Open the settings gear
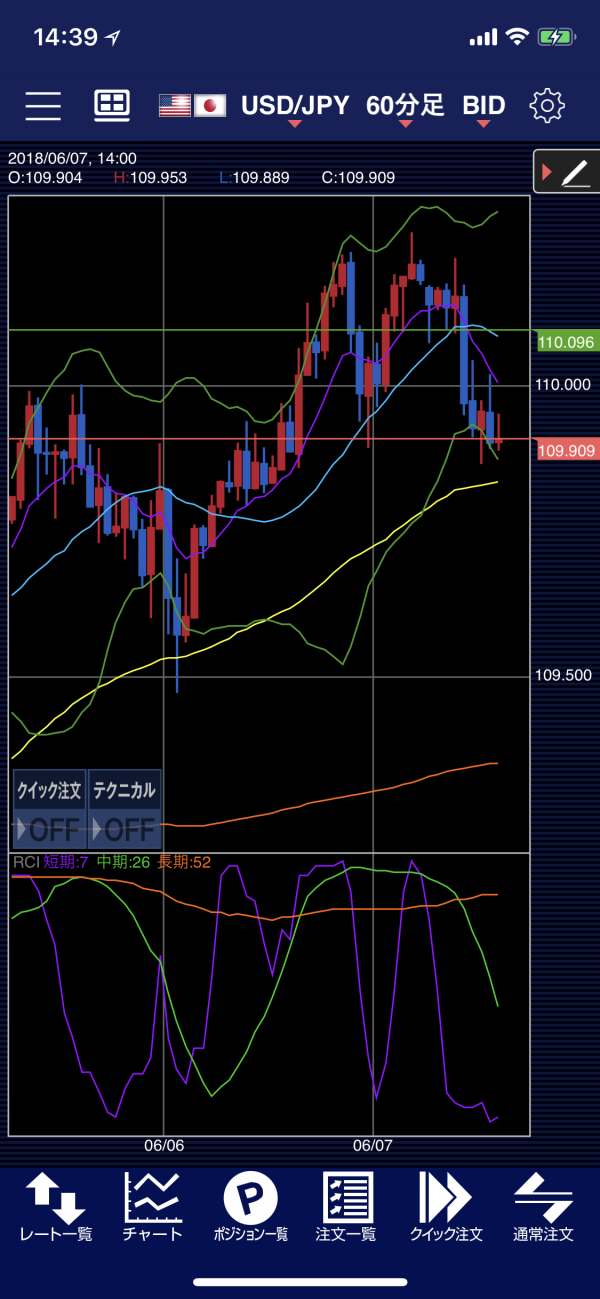600x1299 pixels. [x=548, y=105]
